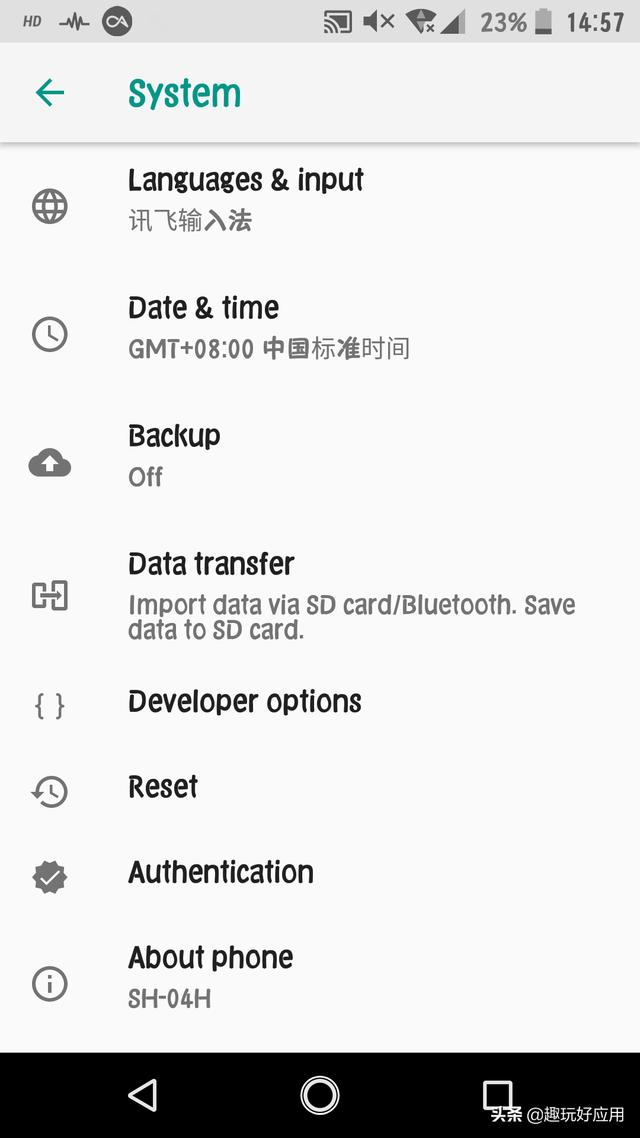This screenshot has height=1138, width=640.
Task: Tap the system back button in navigation bar
Action: tap(143, 1094)
